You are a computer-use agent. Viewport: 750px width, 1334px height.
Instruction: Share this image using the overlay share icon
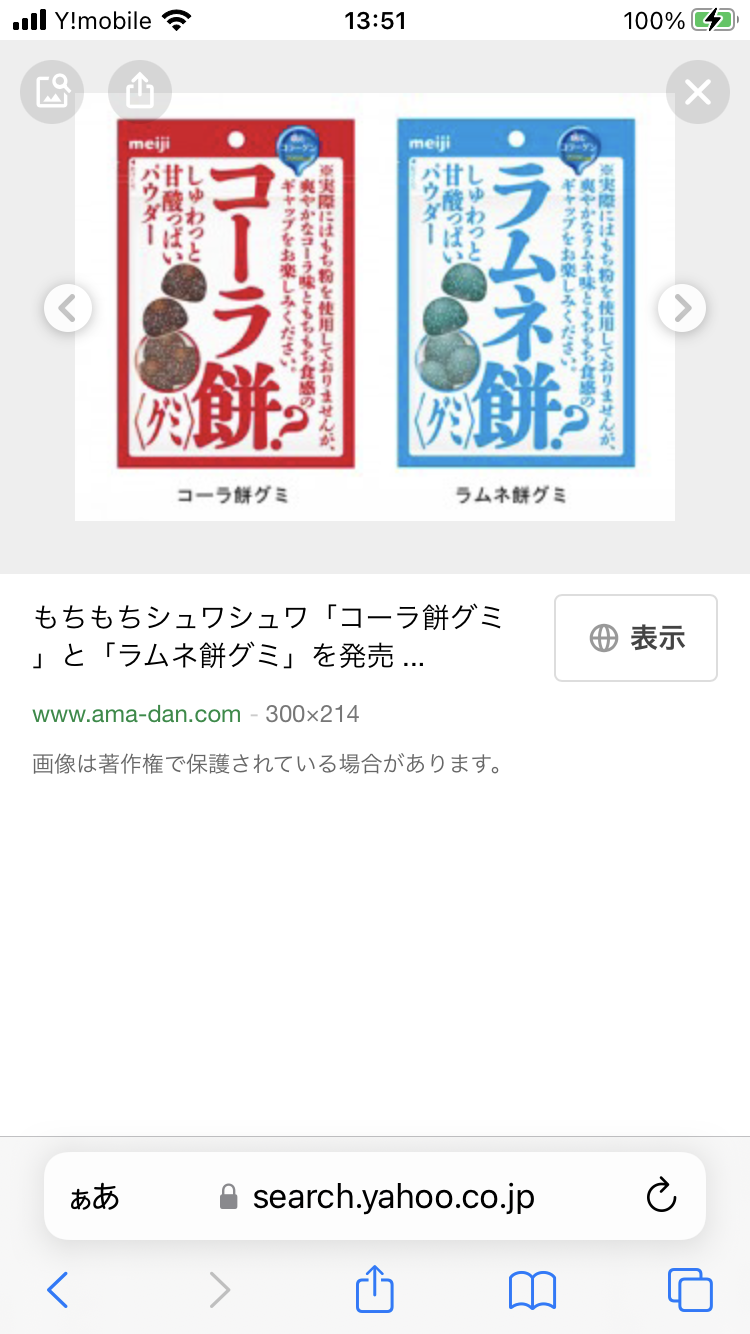pos(140,92)
